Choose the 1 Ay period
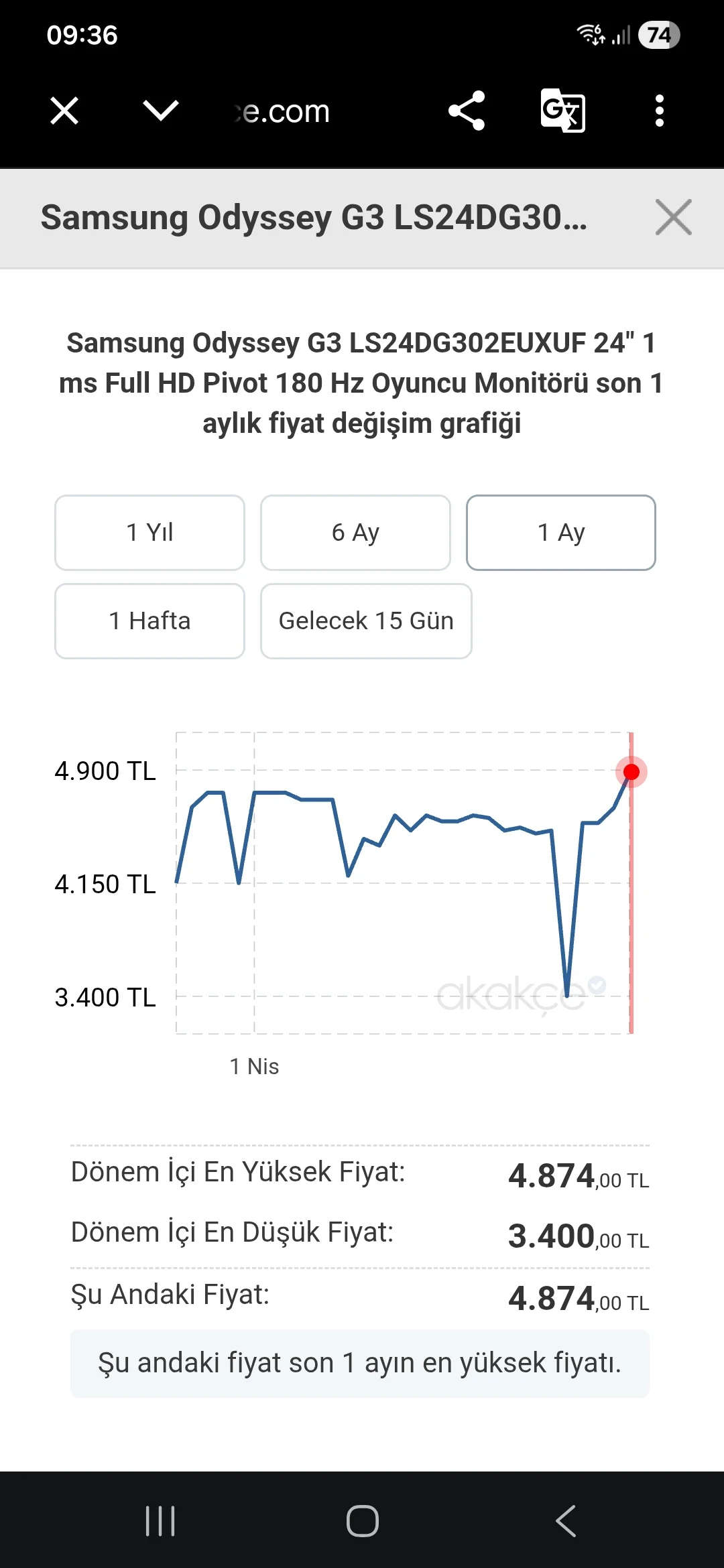This screenshot has height=1568, width=724. pos(561,533)
